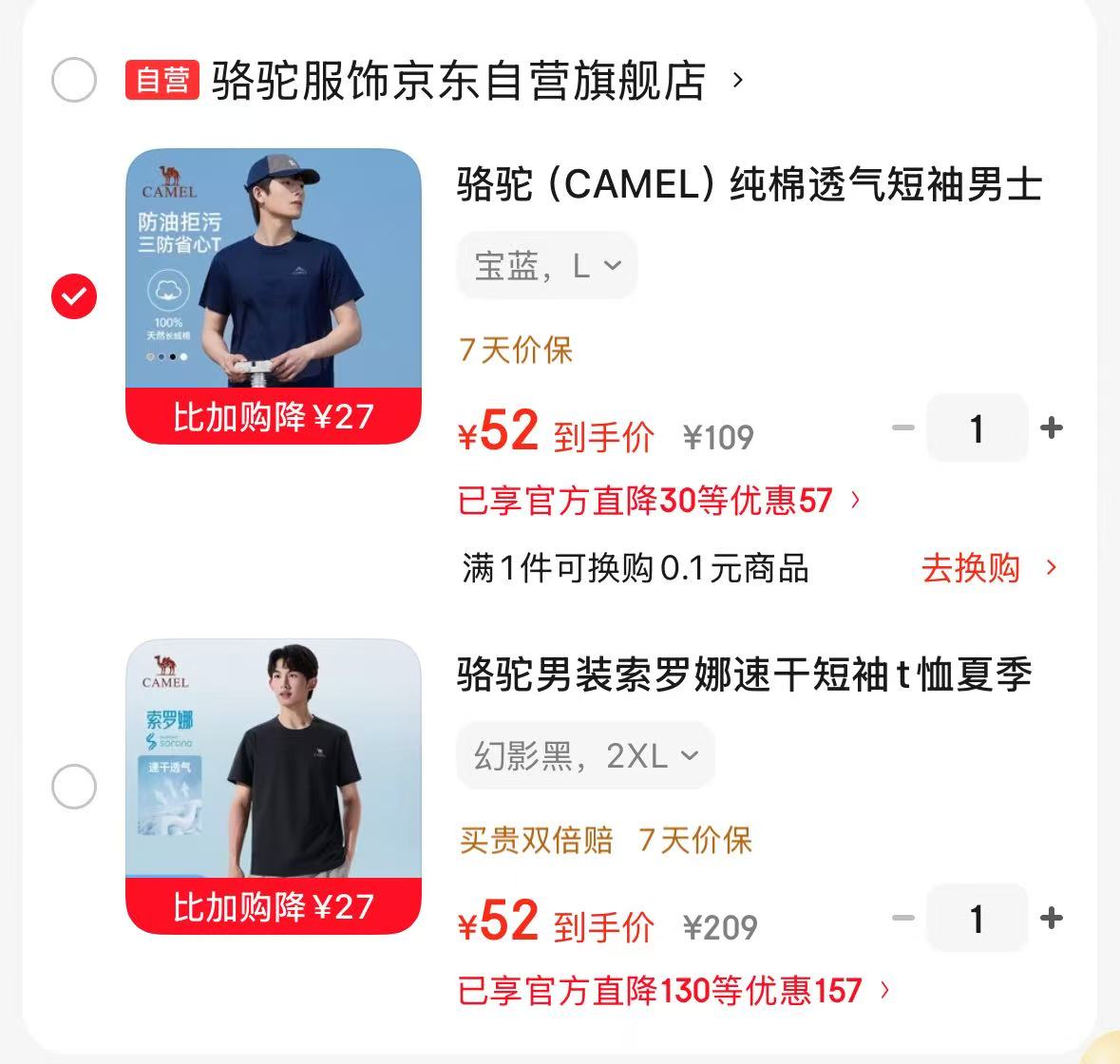Edit the quantity field of 索罗娜速干短袖
The width and height of the screenshot is (1120, 1064).
(x=977, y=919)
